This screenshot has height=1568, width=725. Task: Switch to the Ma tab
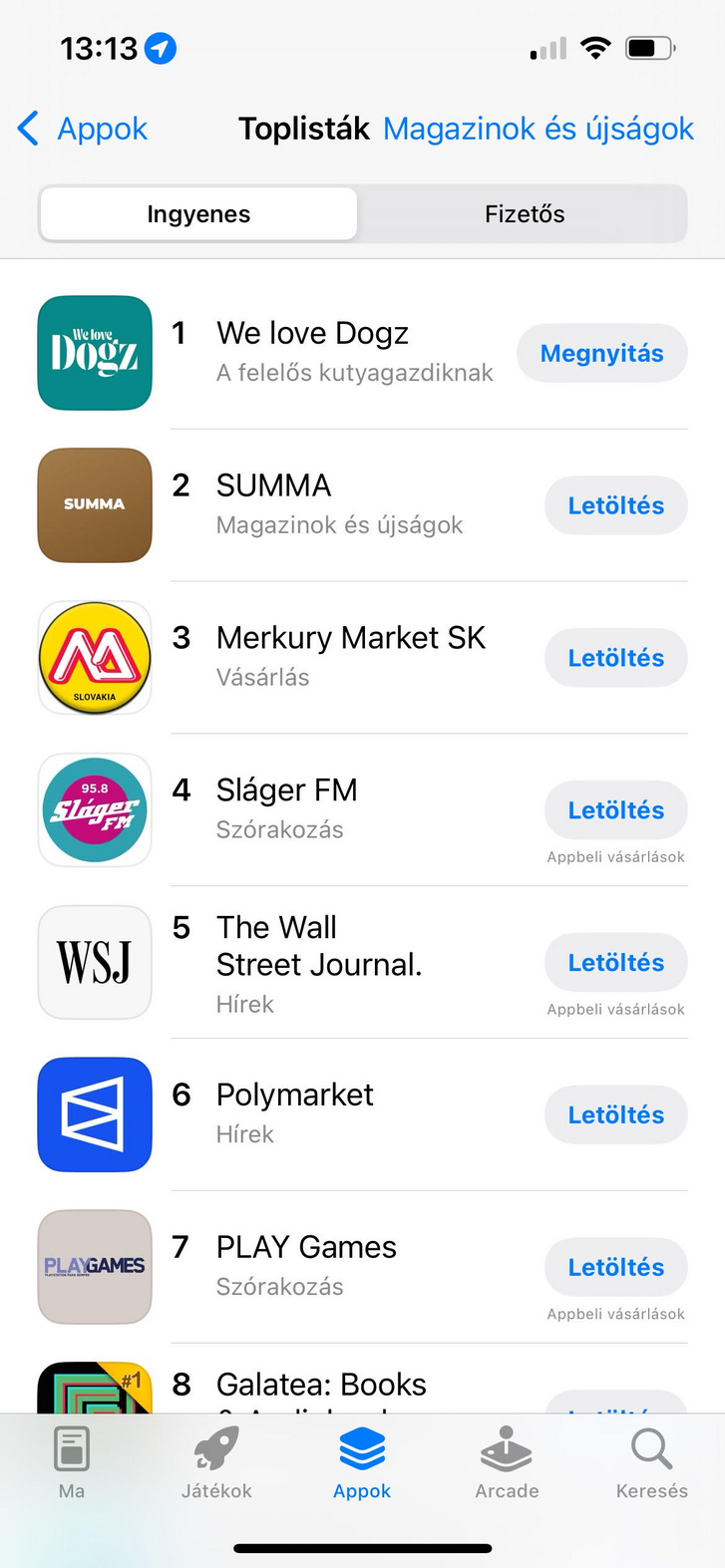72,1462
